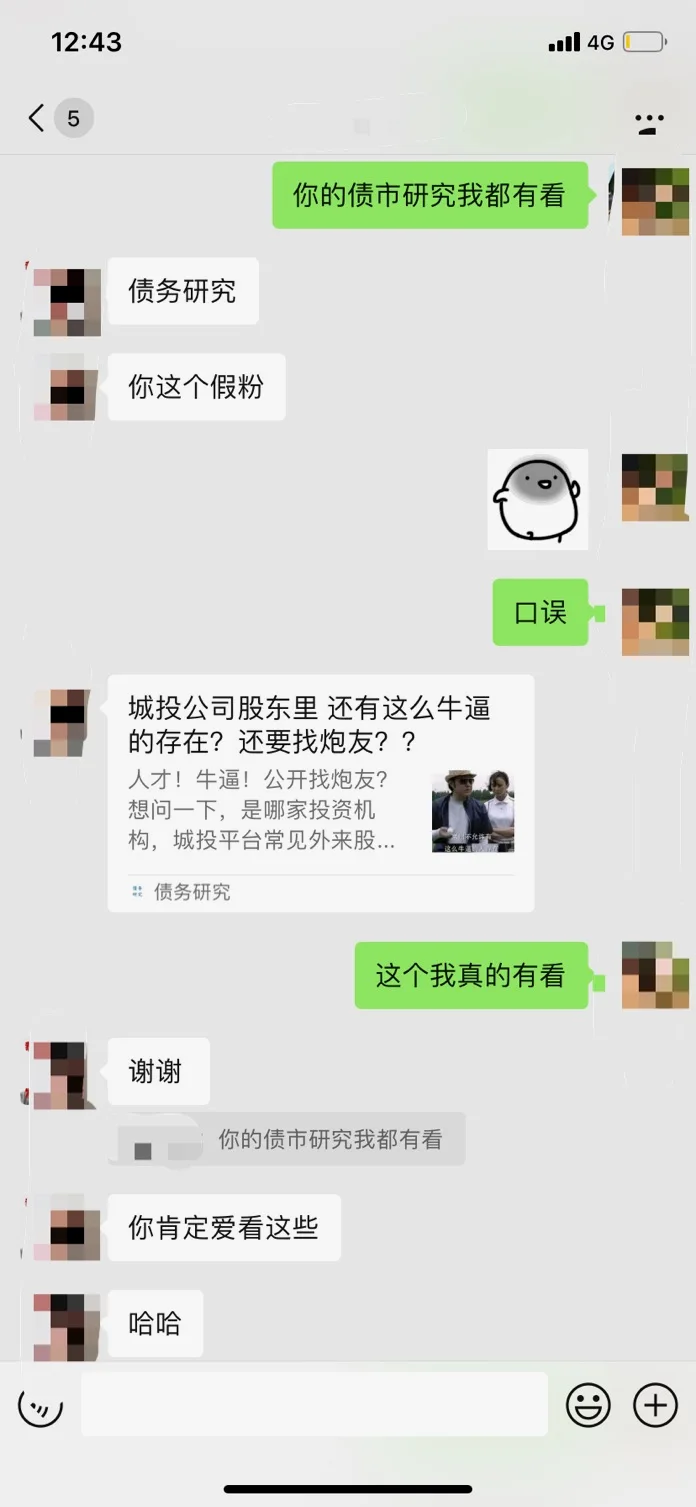Open the shared article about 城投公司股东
696x1507 pixels.
[x=320, y=792]
